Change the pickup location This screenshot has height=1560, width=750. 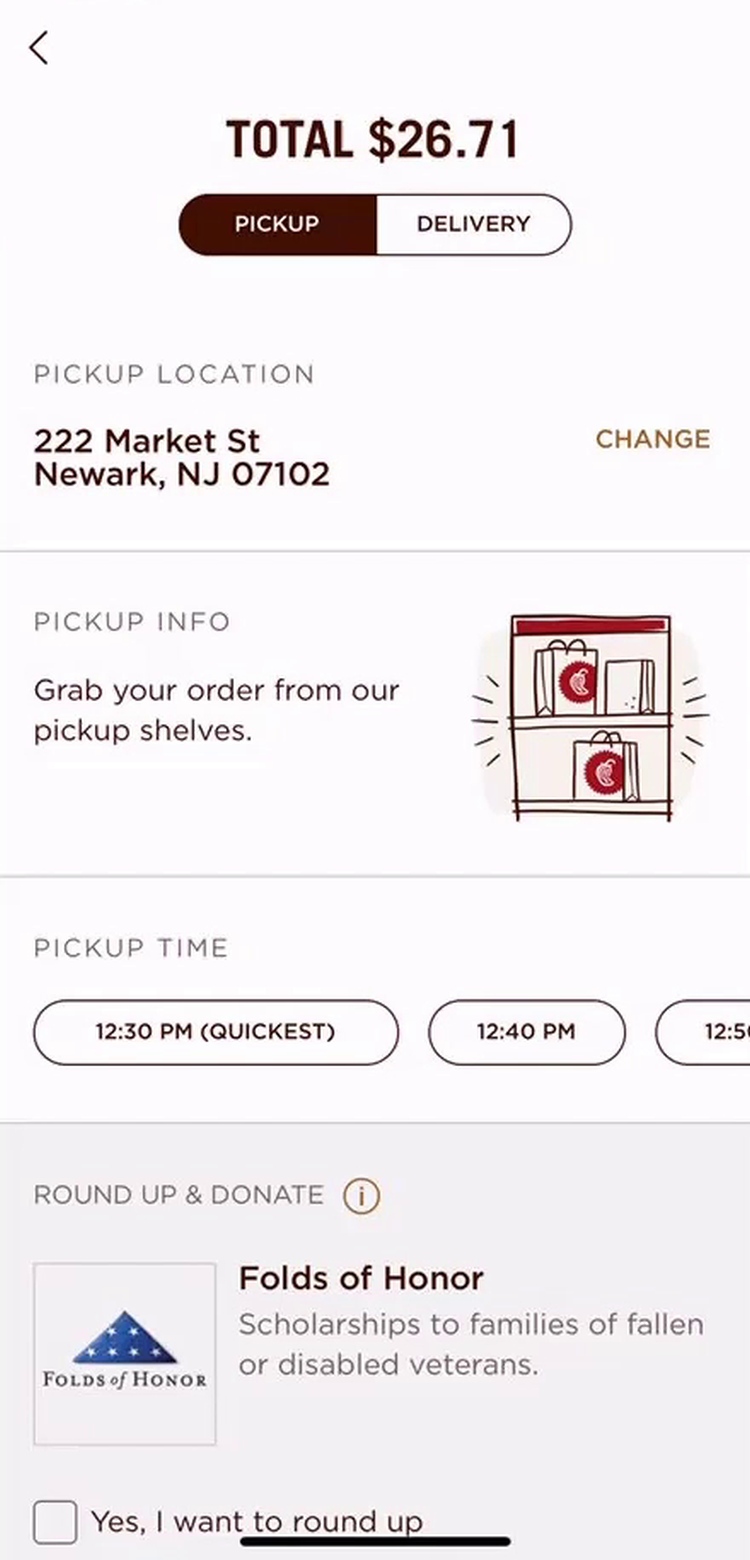point(652,439)
